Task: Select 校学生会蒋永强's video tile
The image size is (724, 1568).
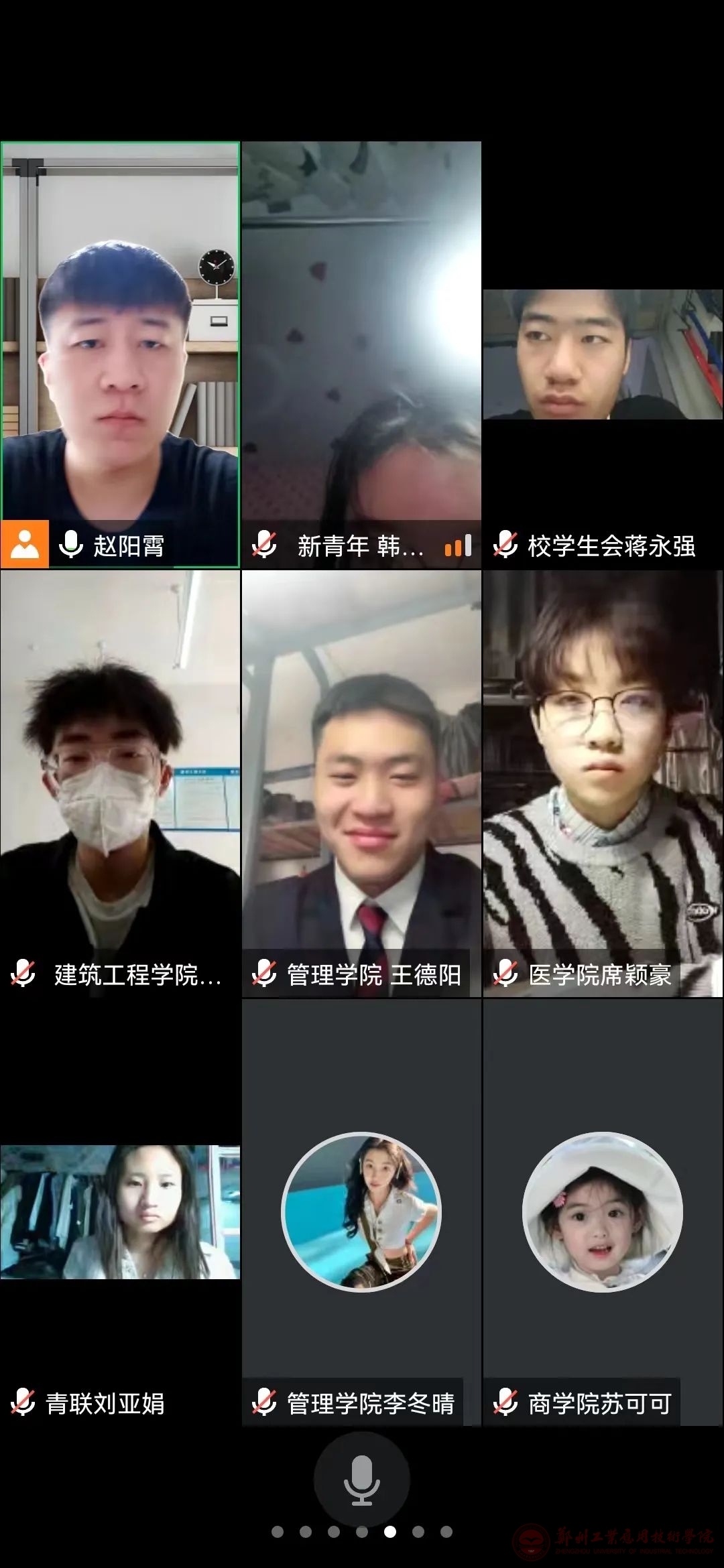Action: [x=603, y=355]
